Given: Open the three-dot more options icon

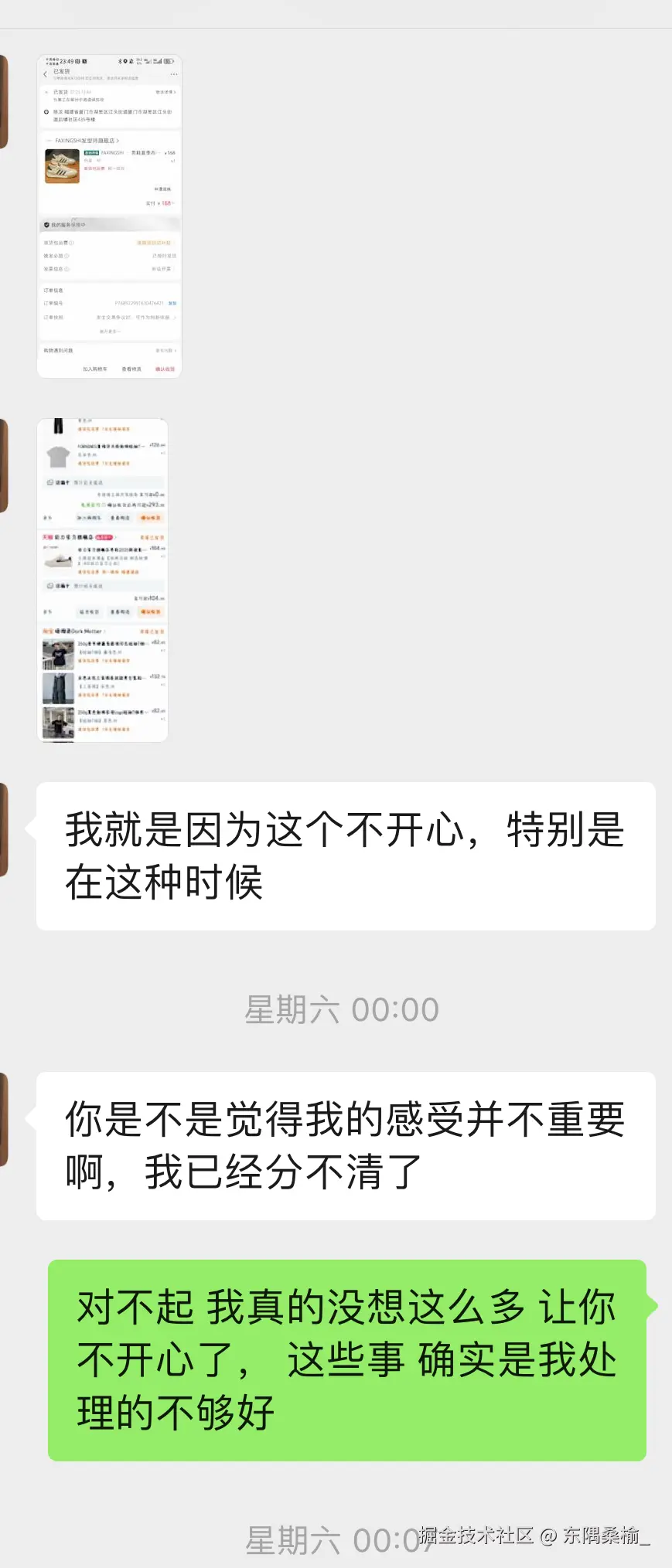Looking at the screenshot, I should 173,73.
